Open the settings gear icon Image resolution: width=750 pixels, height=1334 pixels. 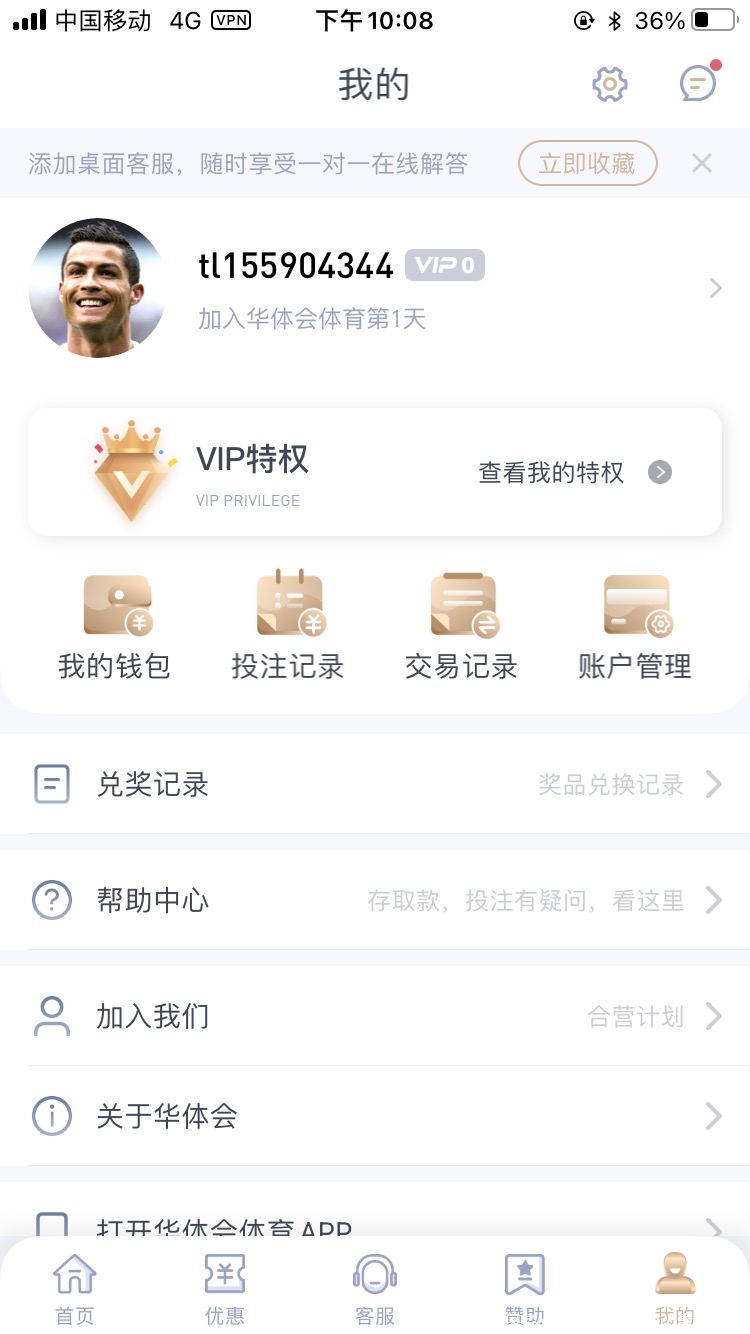tap(609, 85)
